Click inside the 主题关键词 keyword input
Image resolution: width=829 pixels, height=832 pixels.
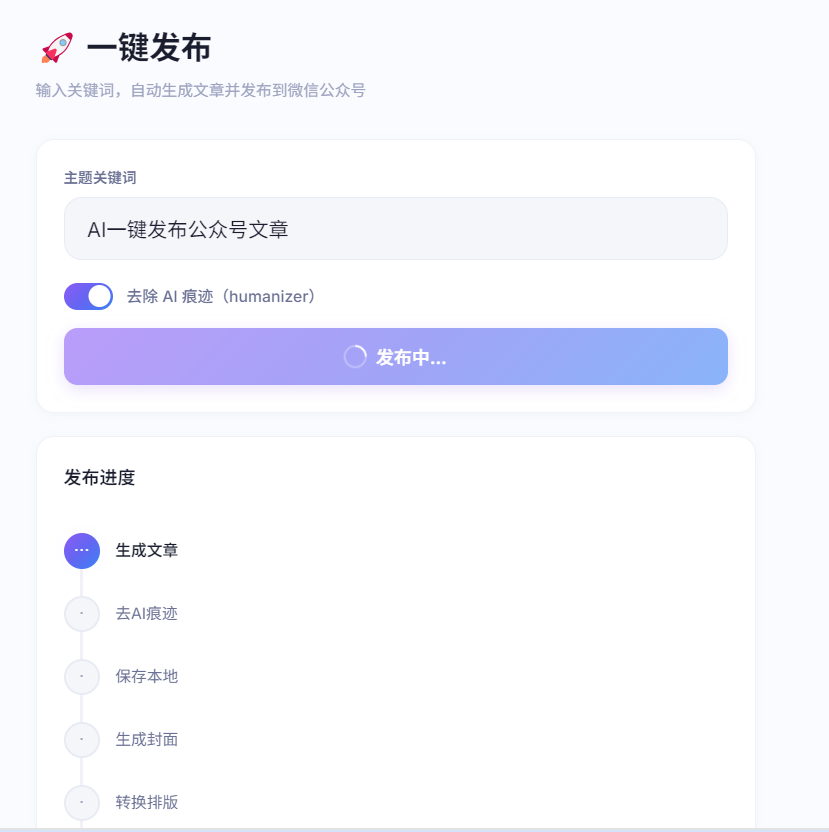pyautogui.click(x=395, y=228)
